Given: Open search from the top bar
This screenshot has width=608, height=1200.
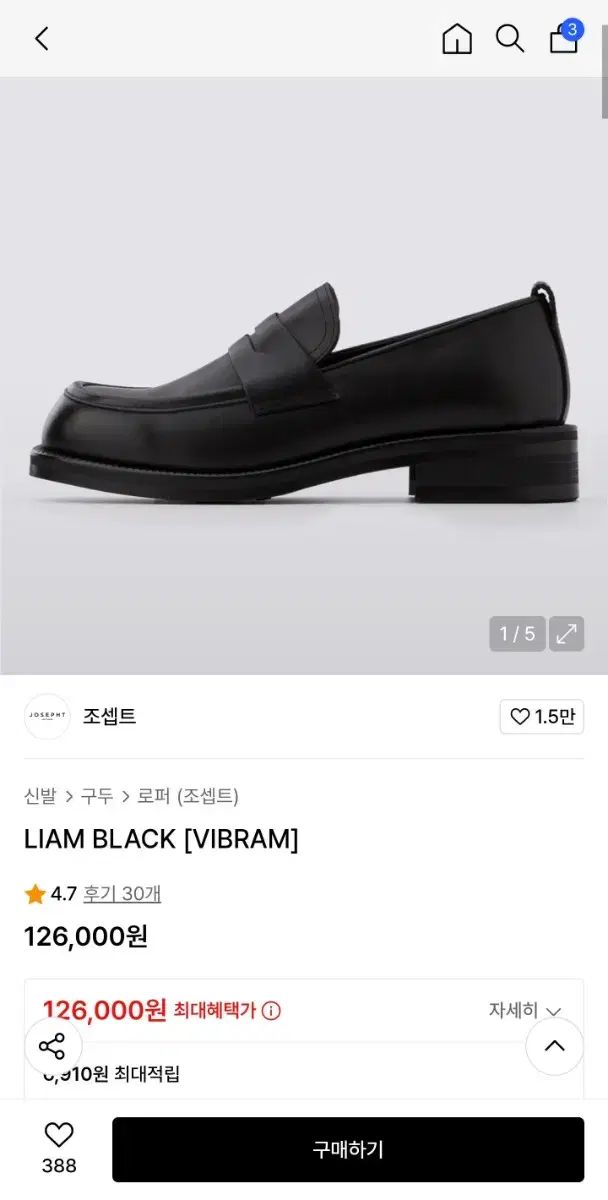Looking at the screenshot, I should click(x=510, y=39).
